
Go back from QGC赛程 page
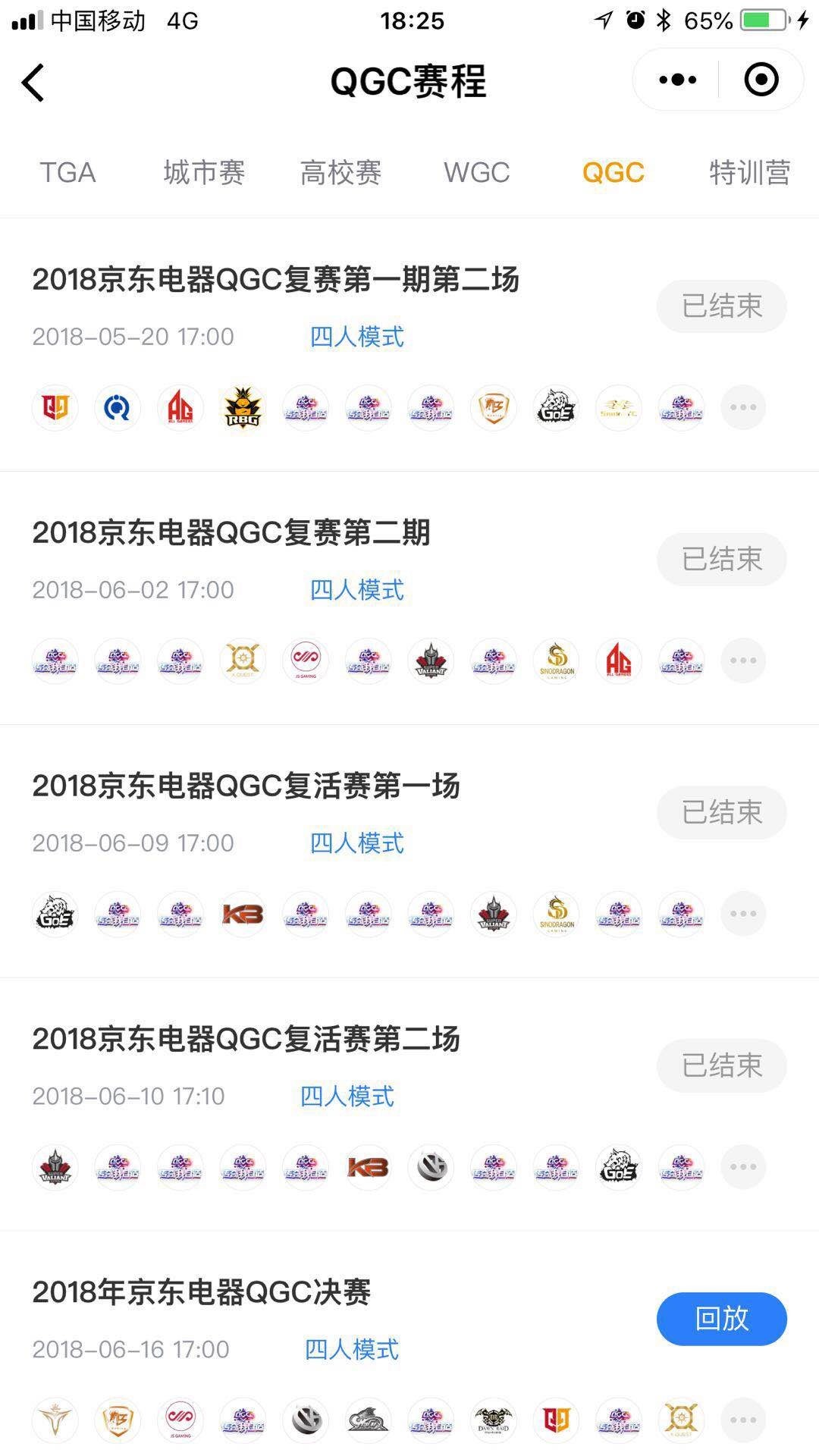click(x=33, y=82)
